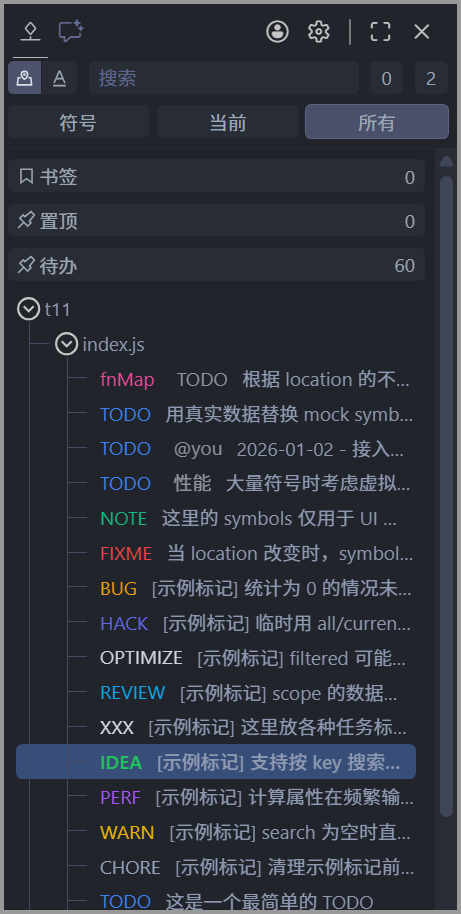Expand the 置顶 section
The height and width of the screenshot is (914, 461).
(216, 221)
